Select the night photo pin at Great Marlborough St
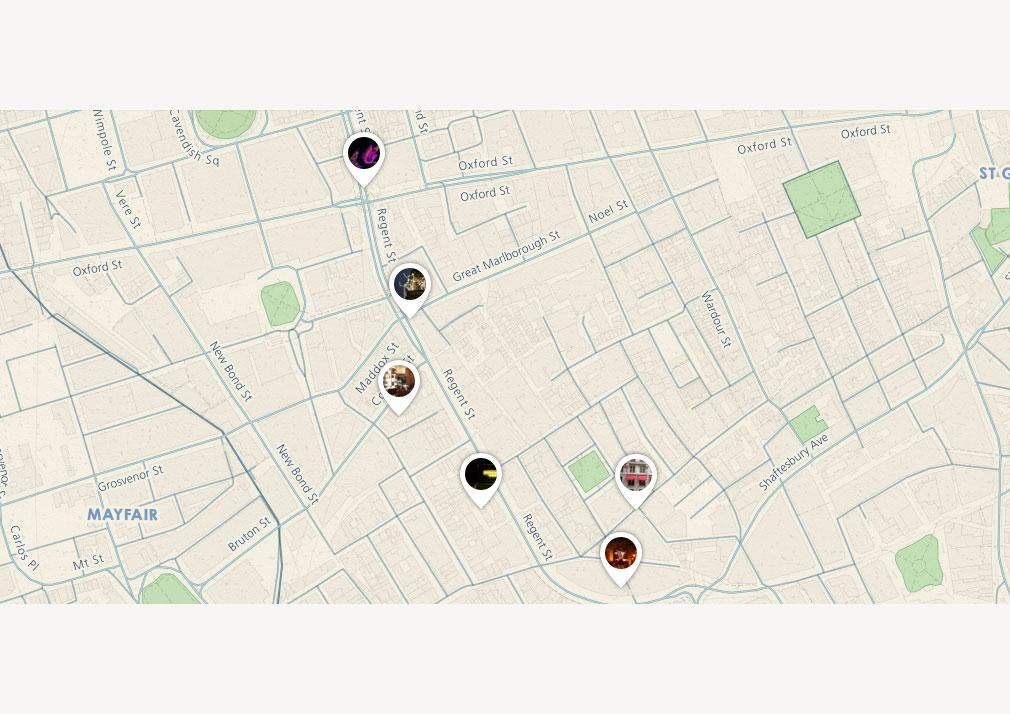The height and width of the screenshot is (714, 1010). [409, 284]
